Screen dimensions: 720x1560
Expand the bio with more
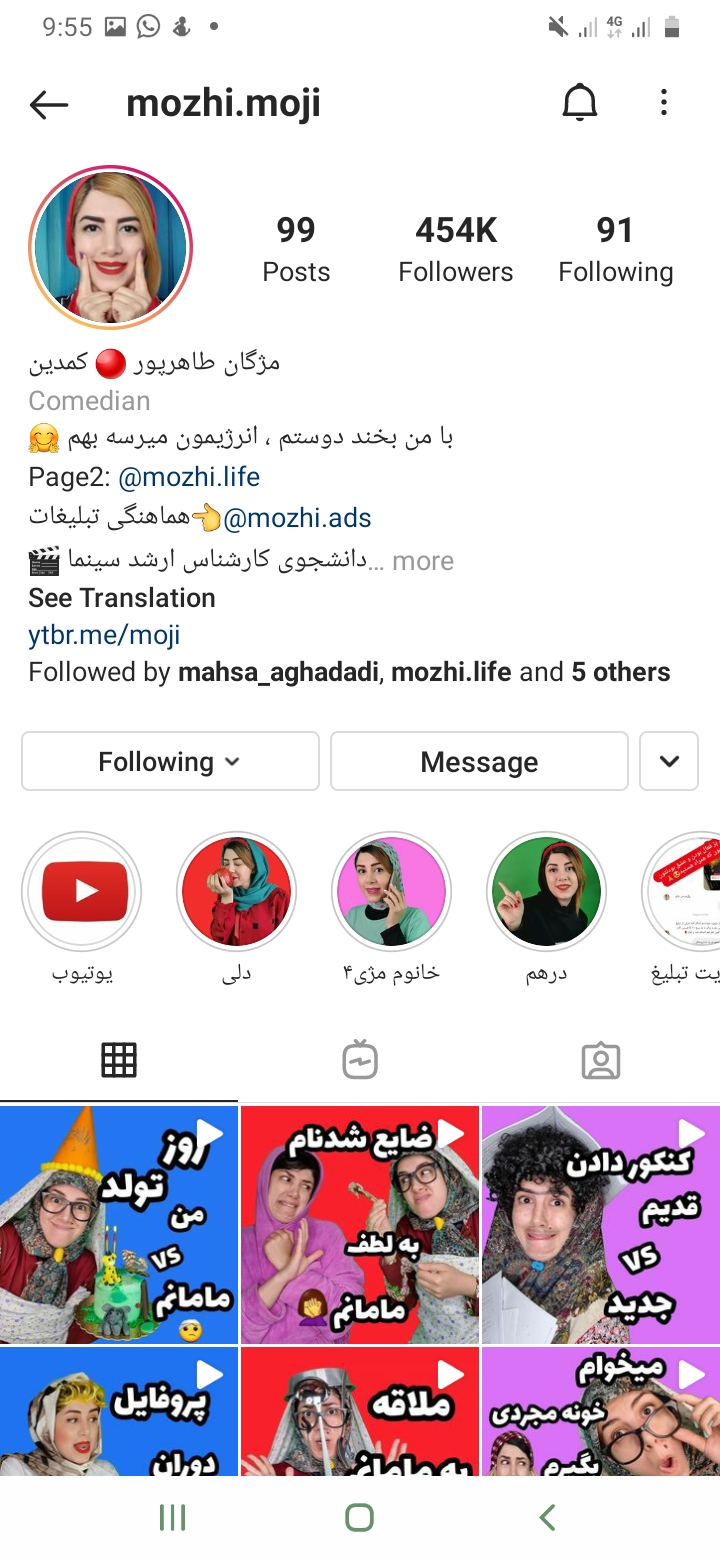point(422,561)
